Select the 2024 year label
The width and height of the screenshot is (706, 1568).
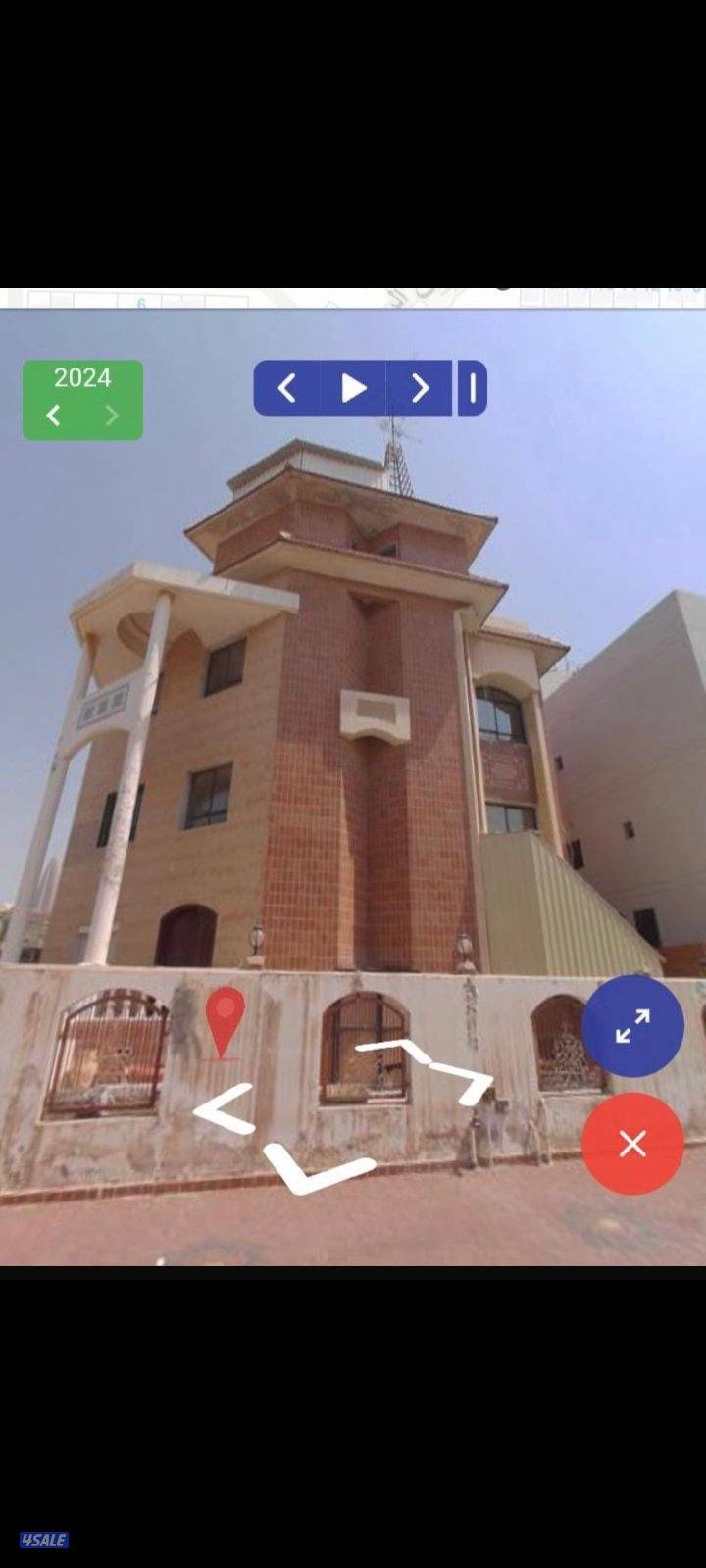(83, 378)
